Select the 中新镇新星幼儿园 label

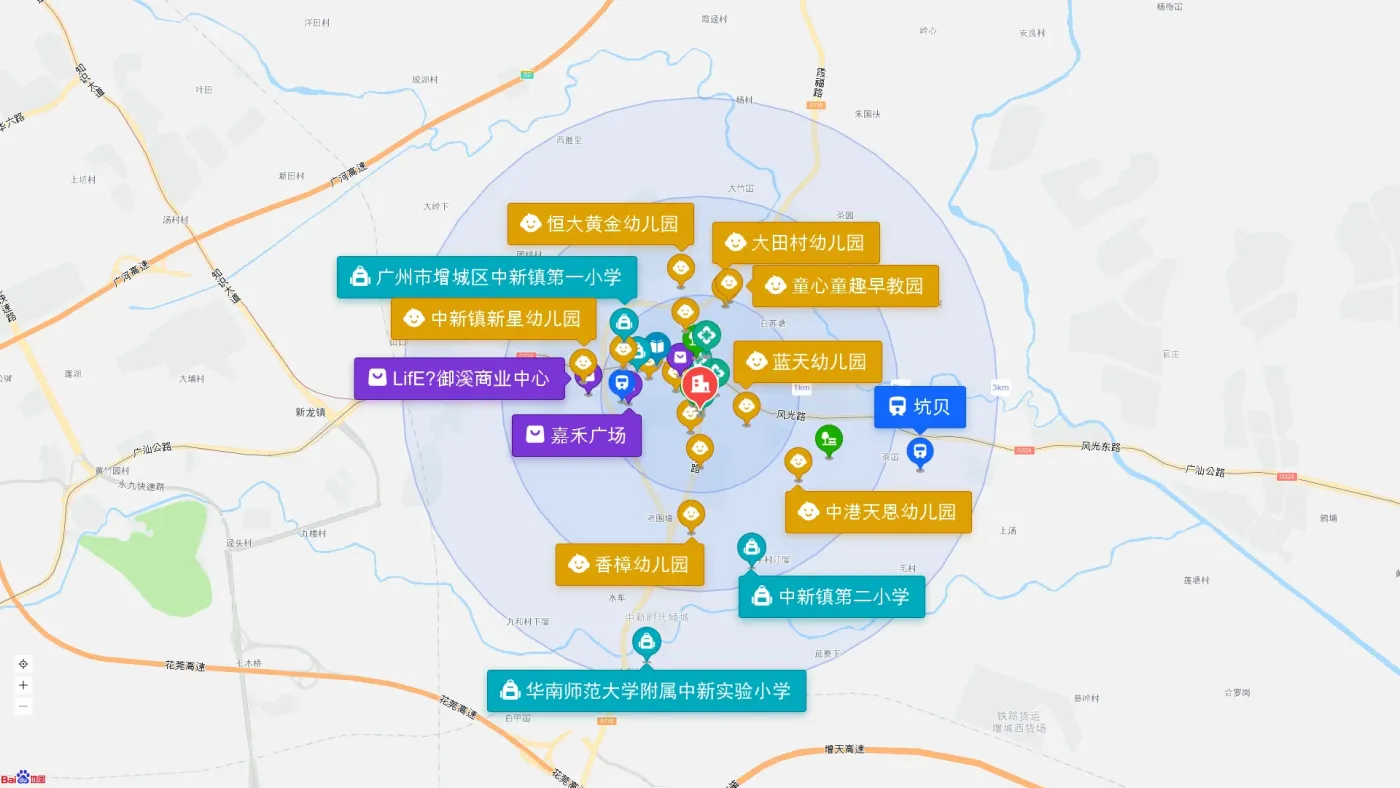[x=493, y=319]
